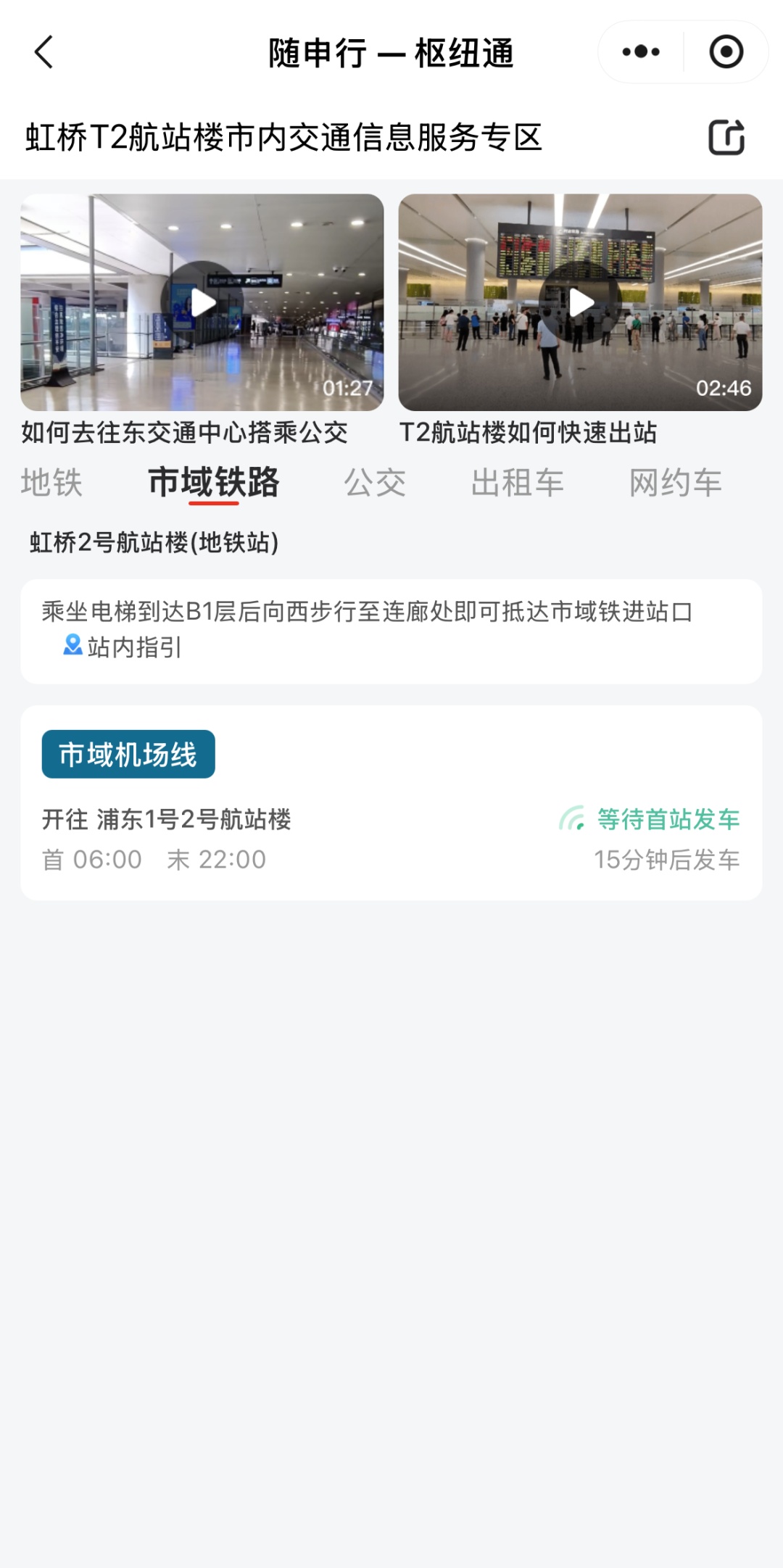783x1568 pixels.
Task: Switch to the 地铁 tab
Action: pos(51,483)
